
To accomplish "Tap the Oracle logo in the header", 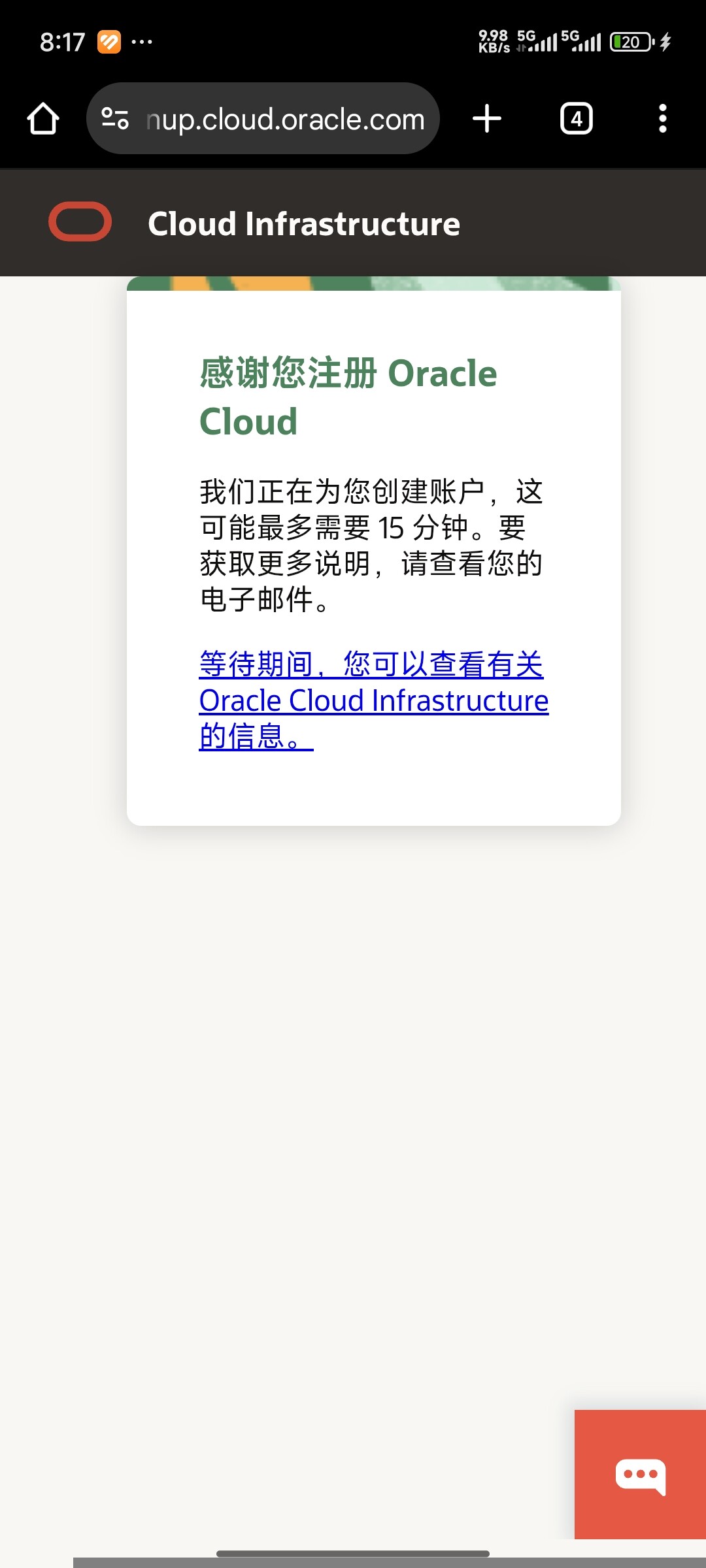I will pyautogui.click(x=80, y=222).
